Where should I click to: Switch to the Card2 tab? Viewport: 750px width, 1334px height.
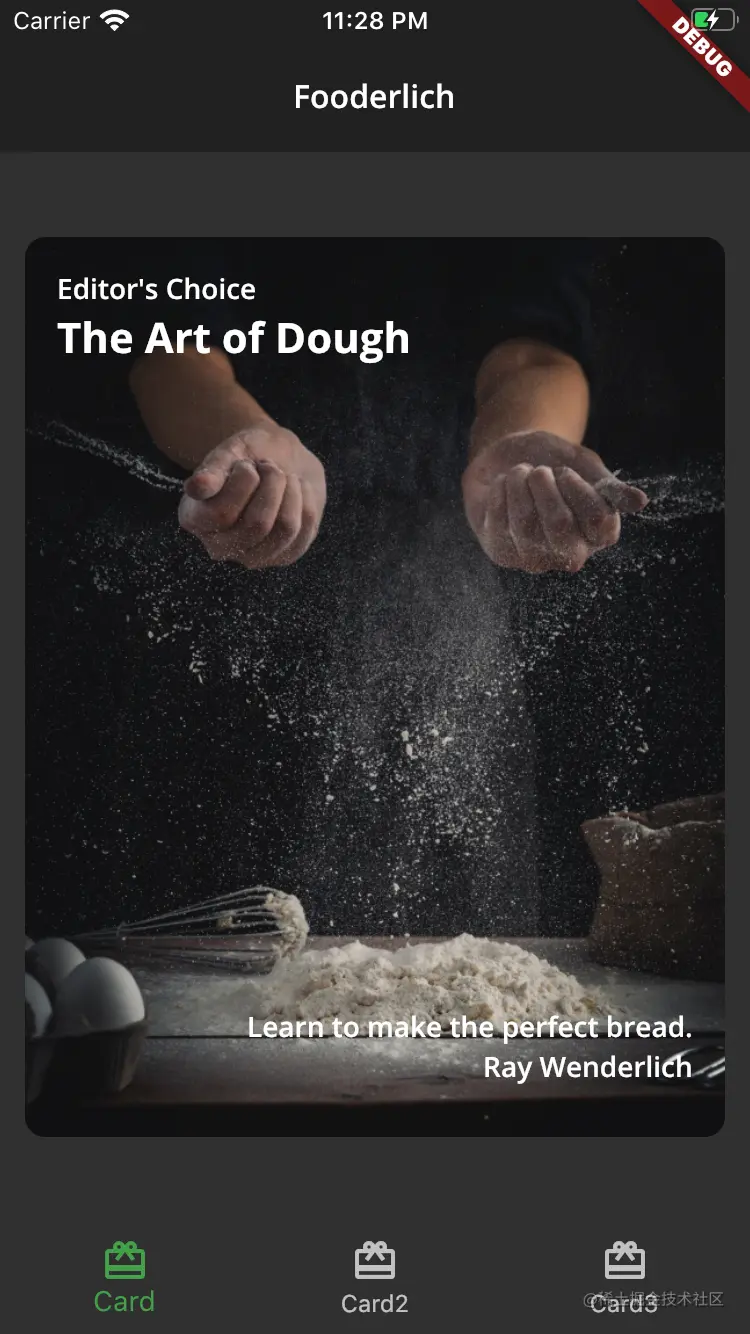click(375, 1277)
